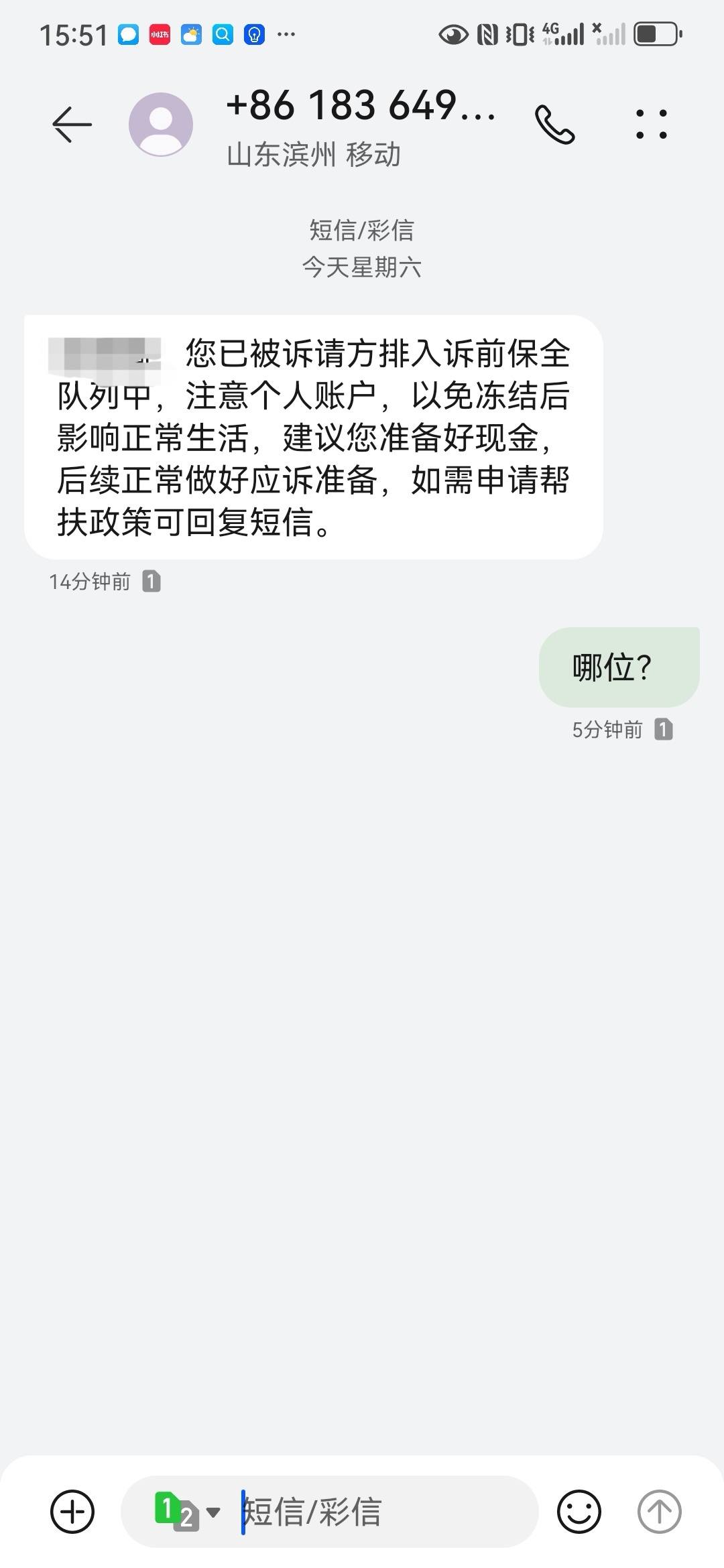Tap the send arrow button

(659, 1512)
